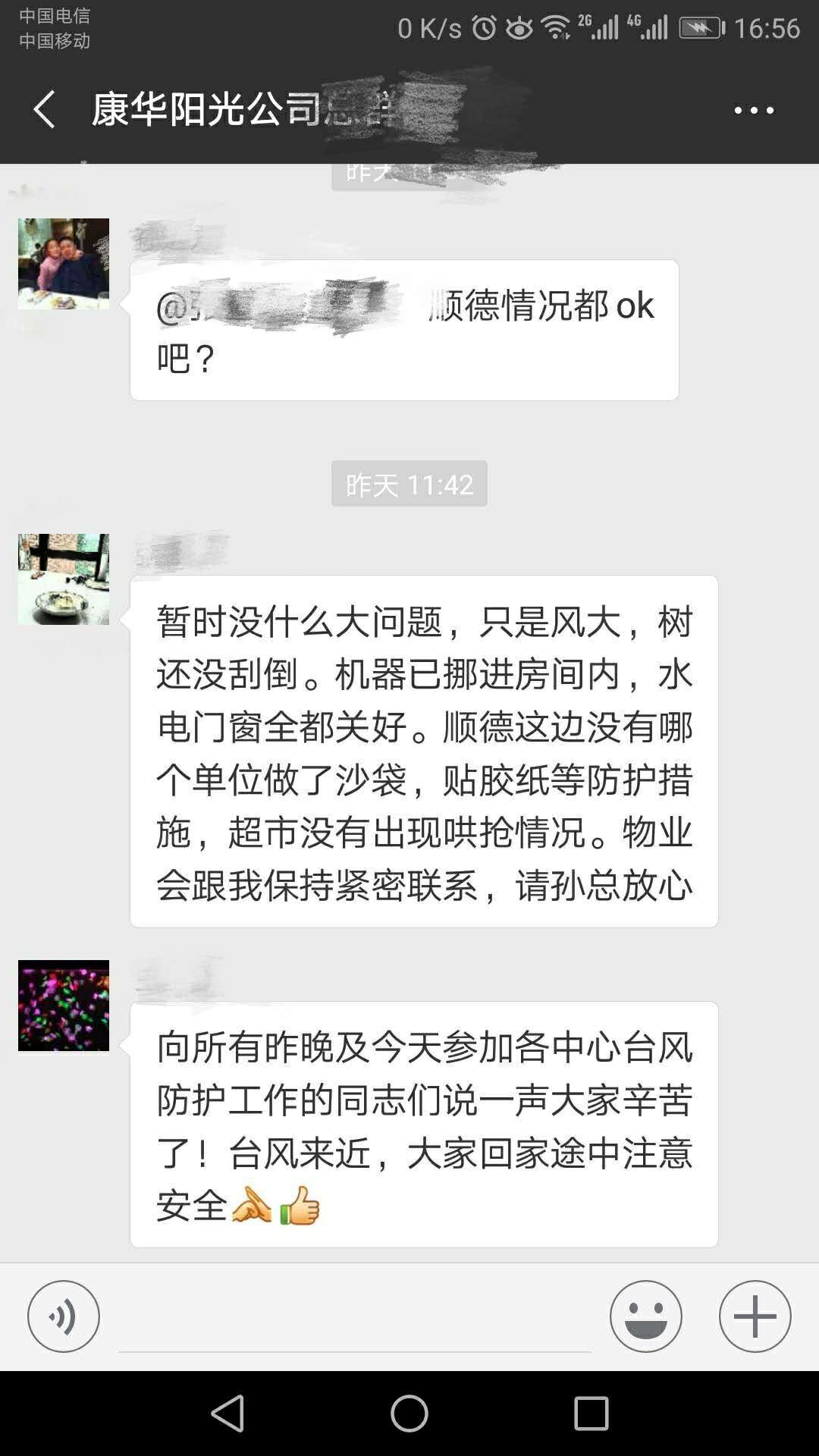The width and height of the screenshot is (819, 1456).
Task: Open avatar of sender thanking 台风防护 staff
Action: click(64, 1006)
